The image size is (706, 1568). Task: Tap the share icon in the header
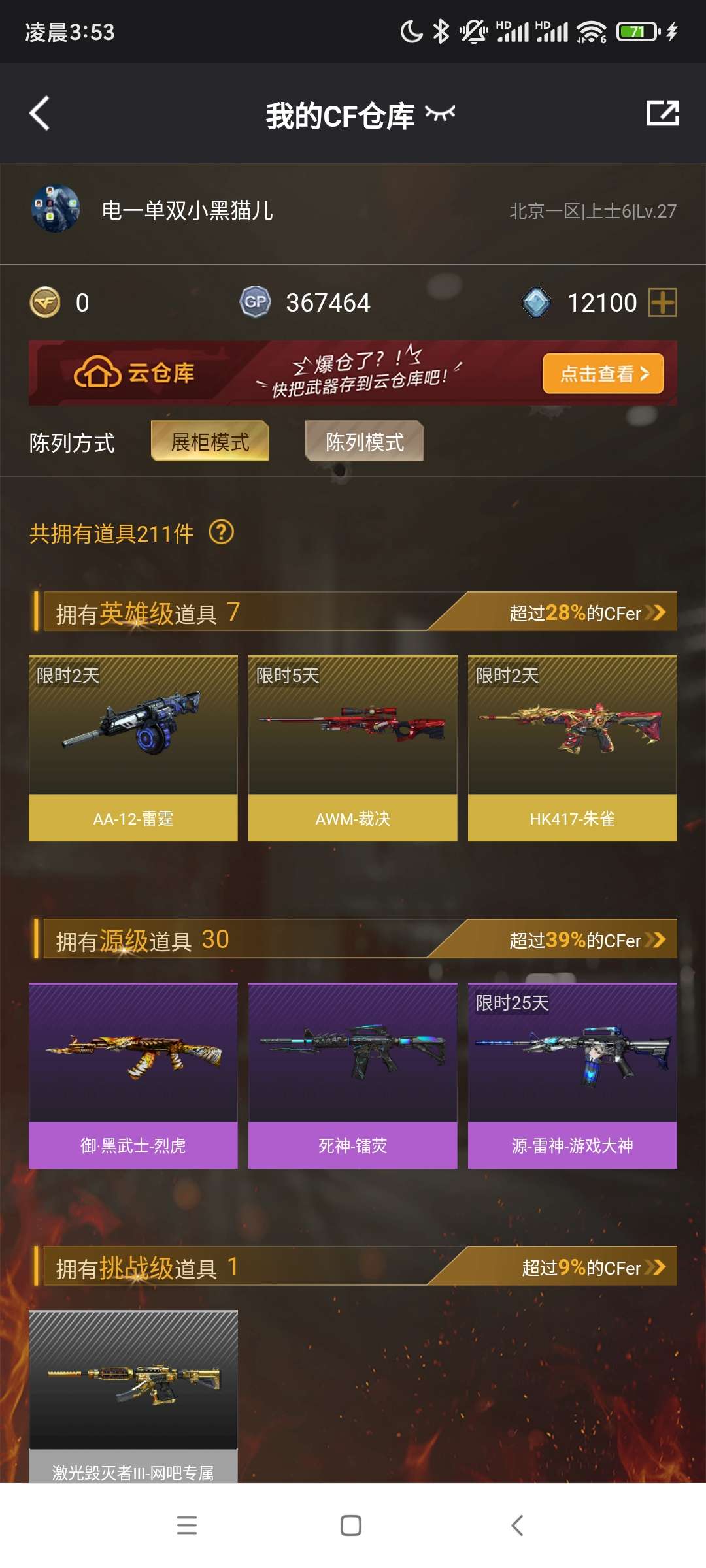click(662, 113)
